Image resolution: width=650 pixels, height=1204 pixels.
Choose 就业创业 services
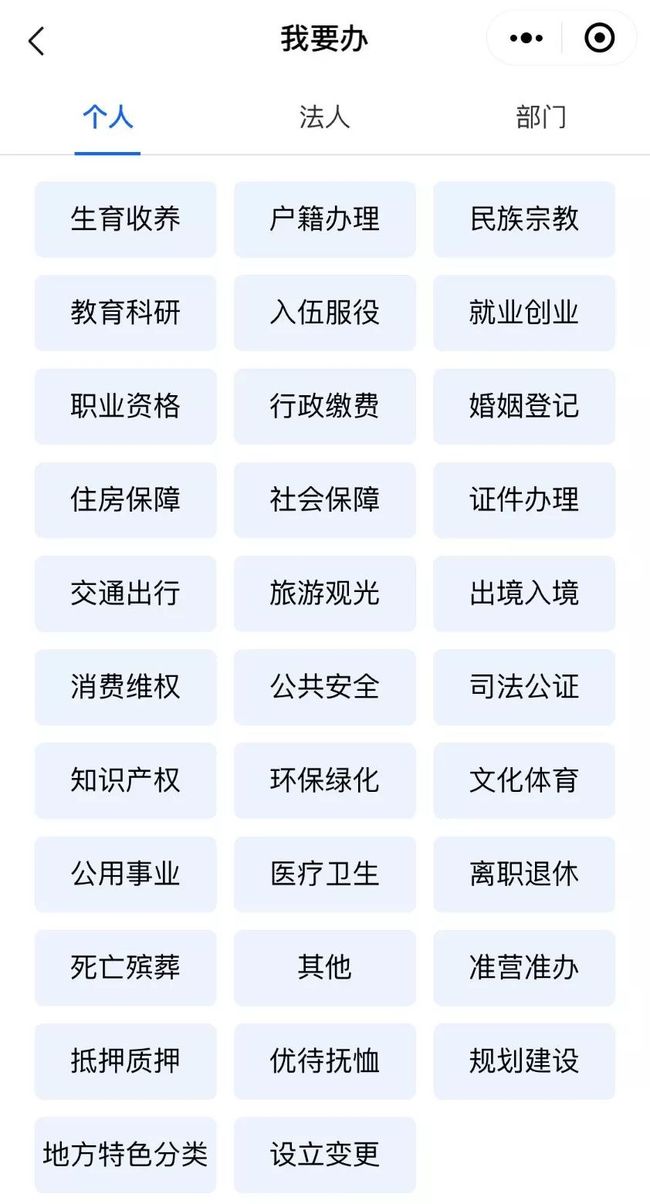(x=524, y=313)
